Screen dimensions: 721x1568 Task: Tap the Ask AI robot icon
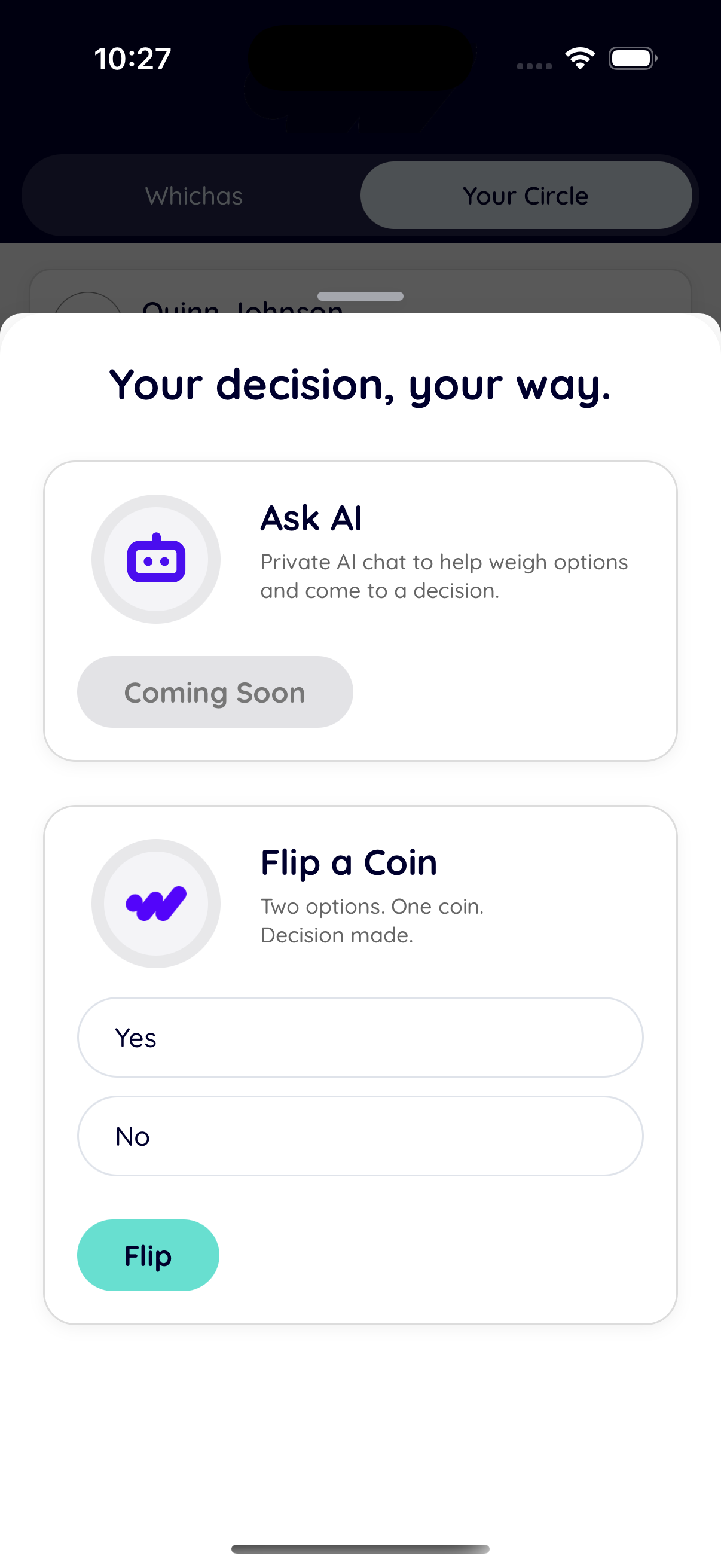156,557
